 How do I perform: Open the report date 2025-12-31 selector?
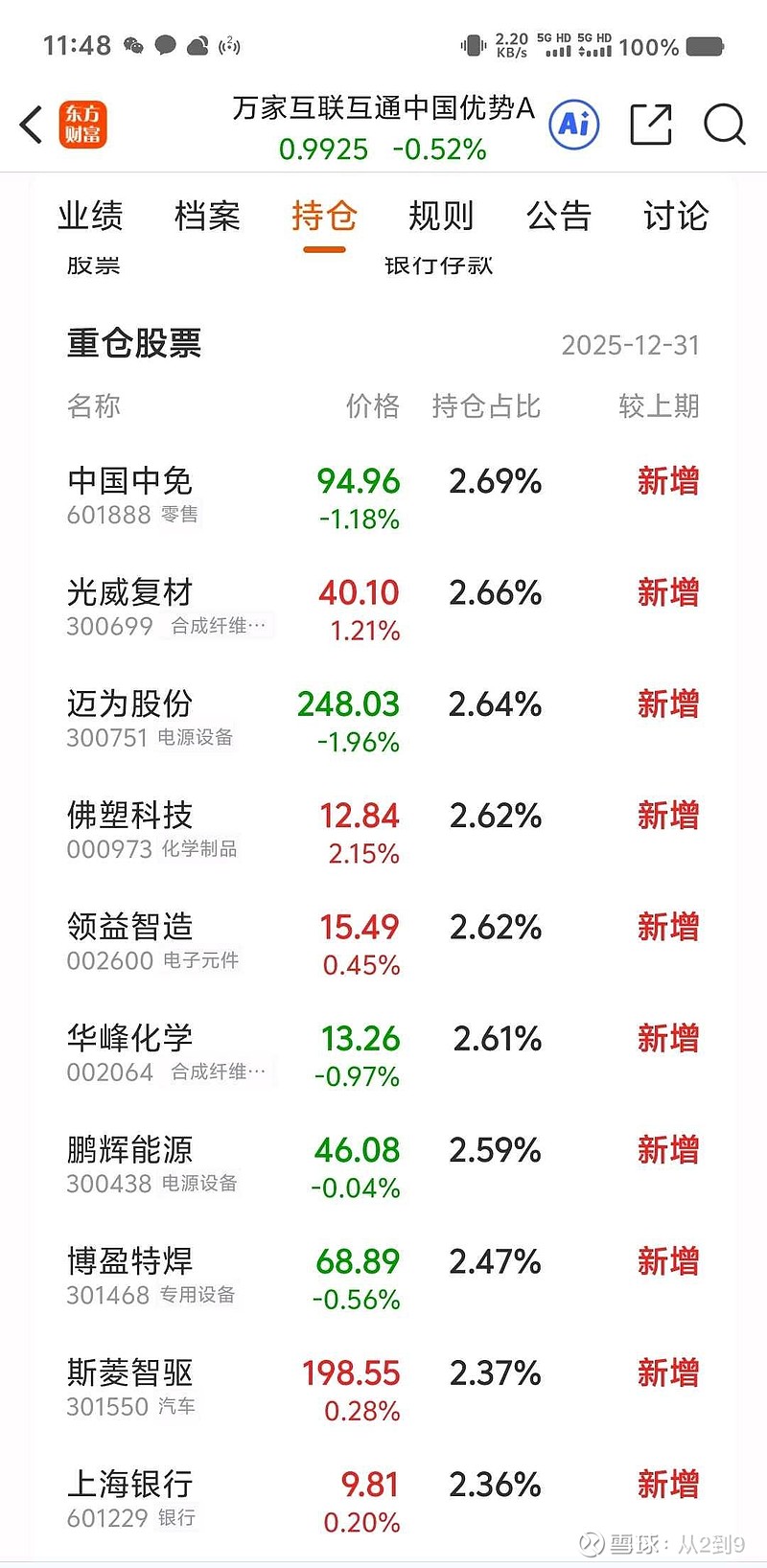tap(630, 344)
